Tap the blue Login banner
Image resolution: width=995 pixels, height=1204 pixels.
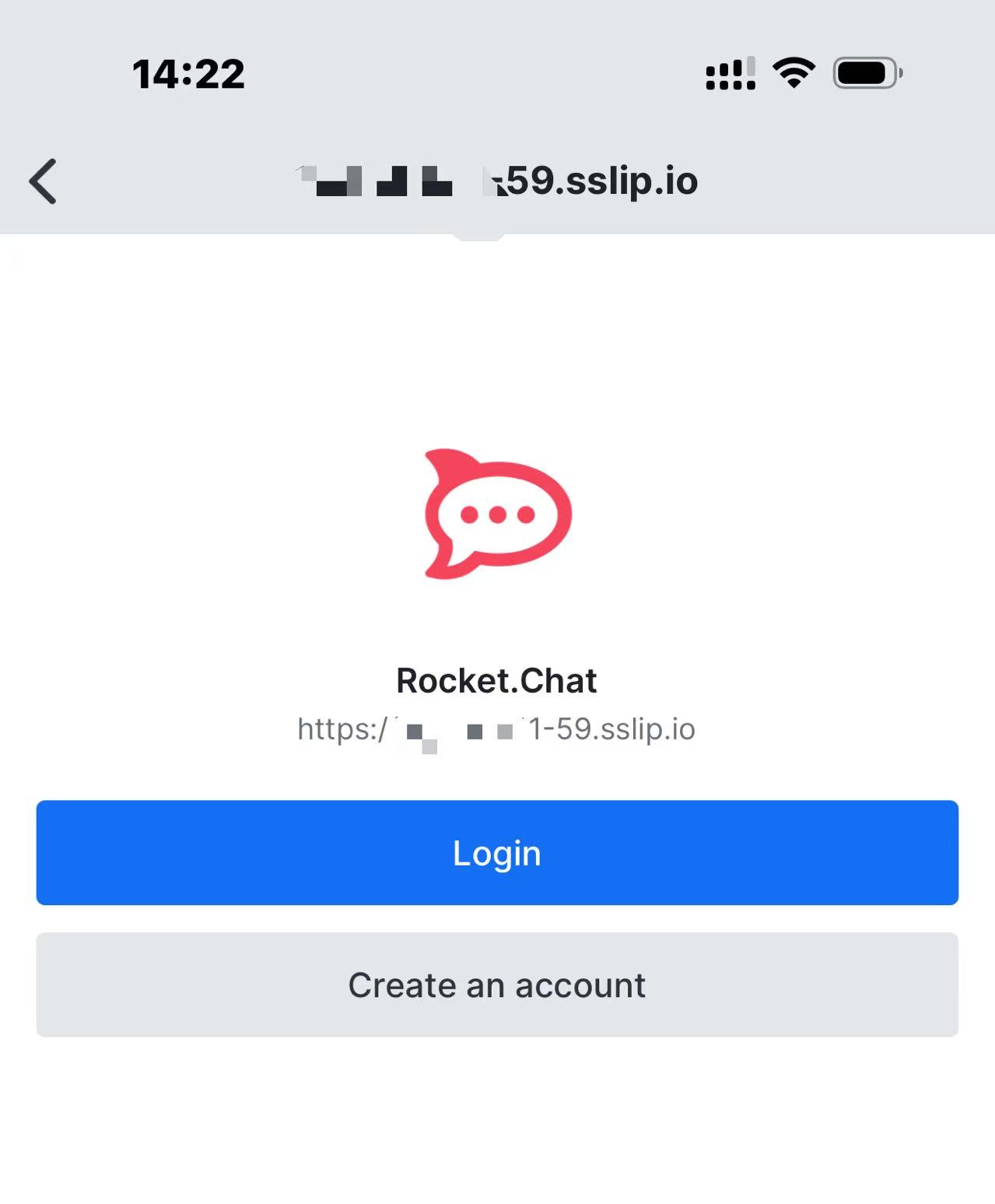coord(497,853)
